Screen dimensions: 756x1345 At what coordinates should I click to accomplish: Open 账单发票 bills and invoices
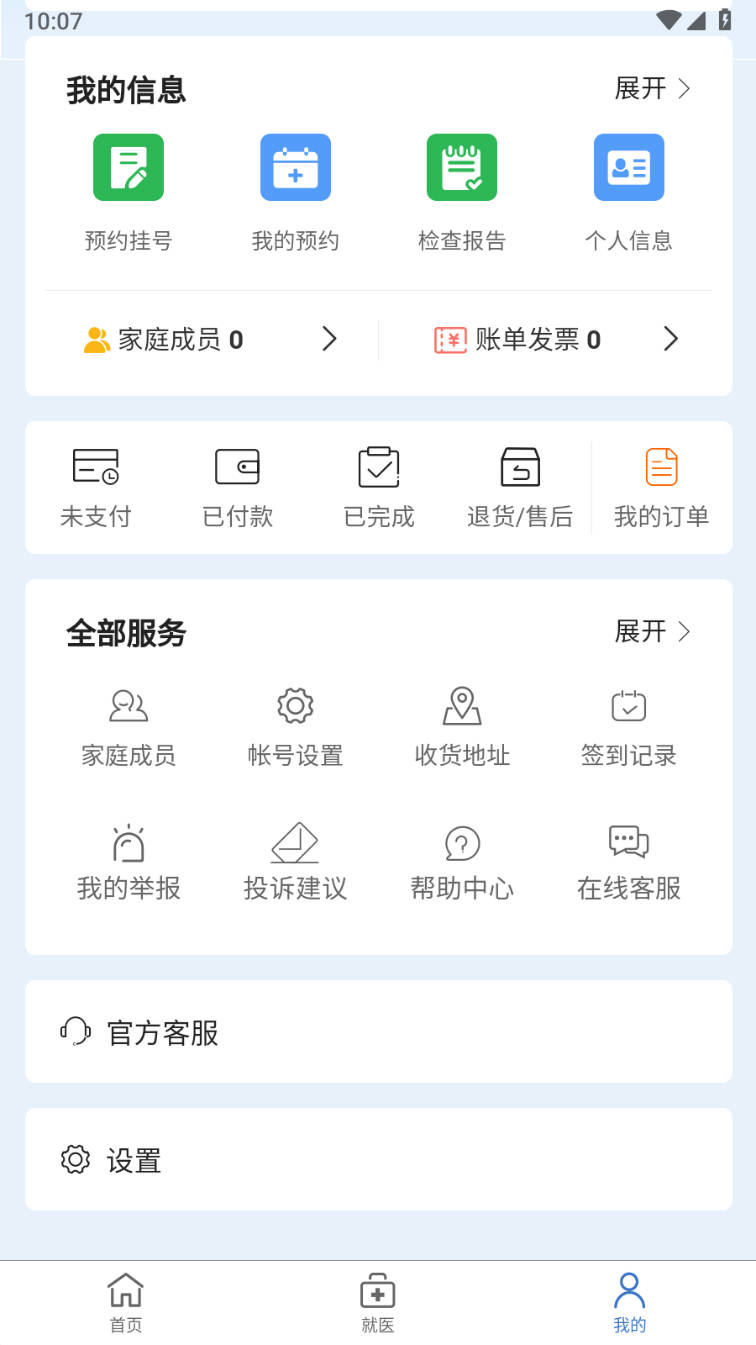tap(556, 340)
